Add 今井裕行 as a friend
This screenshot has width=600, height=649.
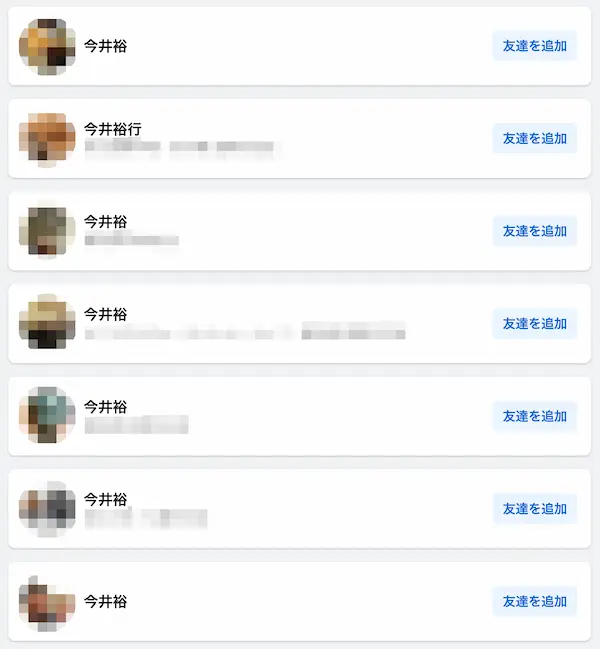pyautogui.click(x=534, y=139)
